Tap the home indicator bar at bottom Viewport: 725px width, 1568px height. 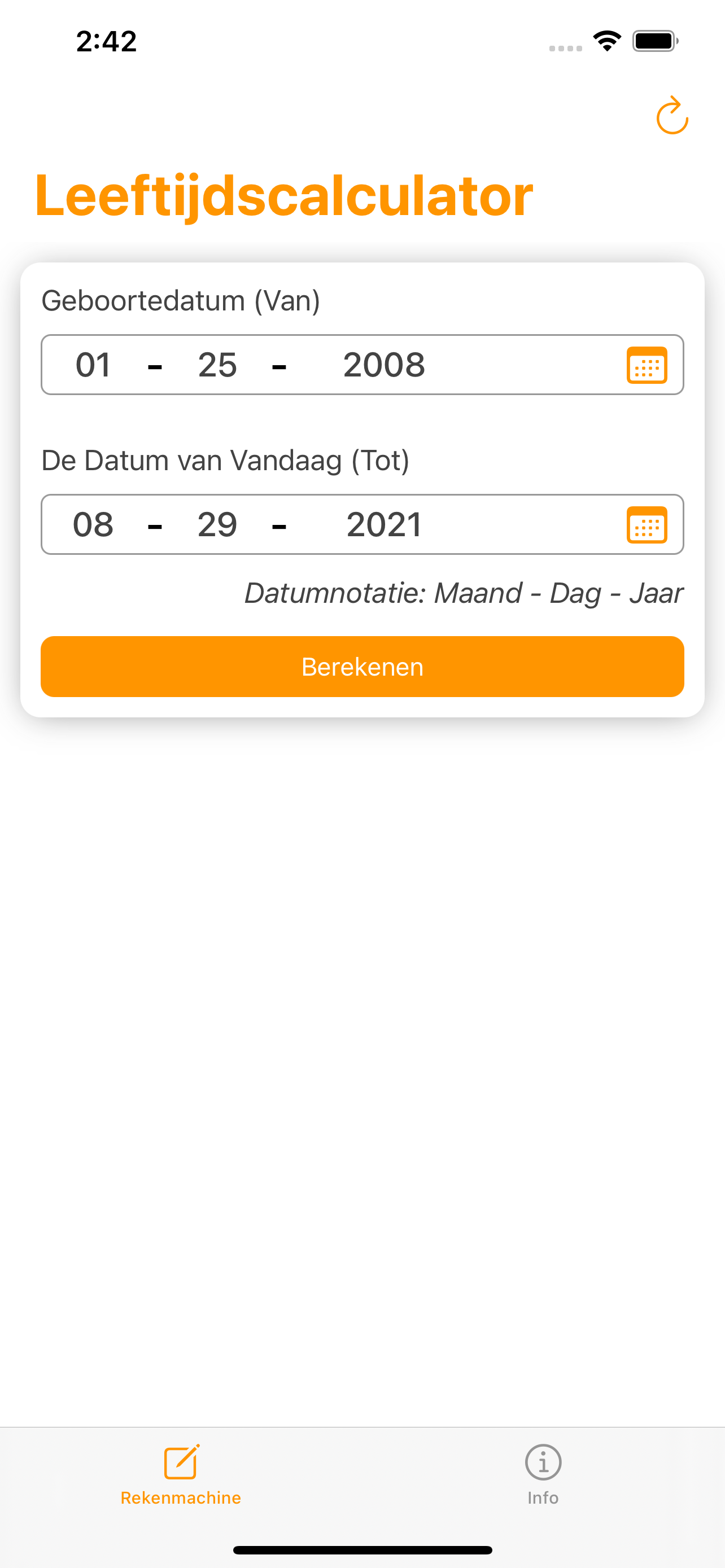(x=362, y=1549)
